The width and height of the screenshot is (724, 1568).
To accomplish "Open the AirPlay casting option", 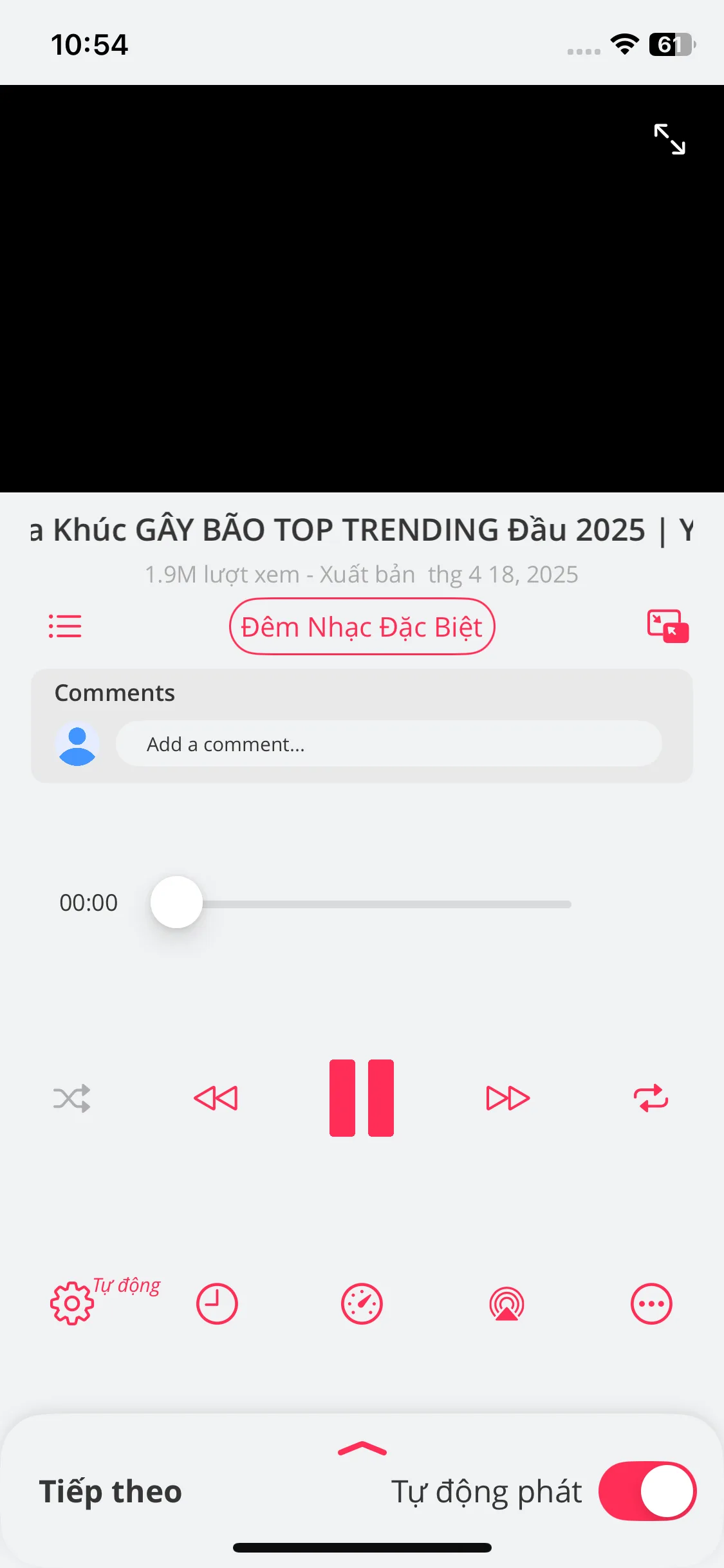I will pos(507,1304).
